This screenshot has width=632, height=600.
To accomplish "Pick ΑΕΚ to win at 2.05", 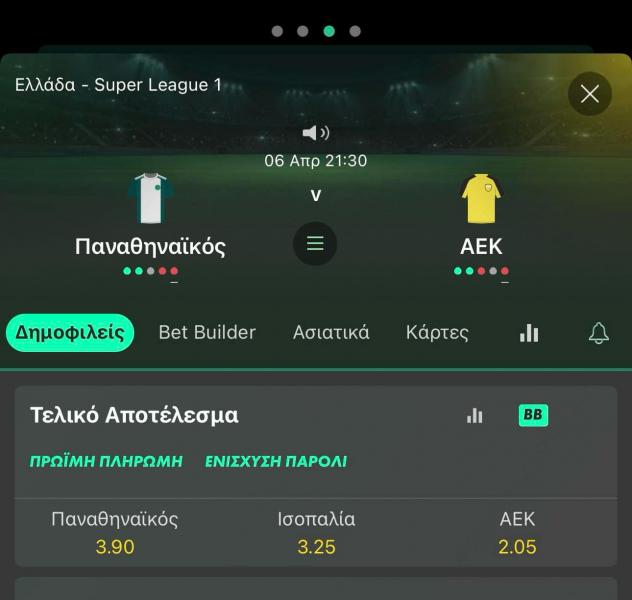I will [x=517, y=533].
